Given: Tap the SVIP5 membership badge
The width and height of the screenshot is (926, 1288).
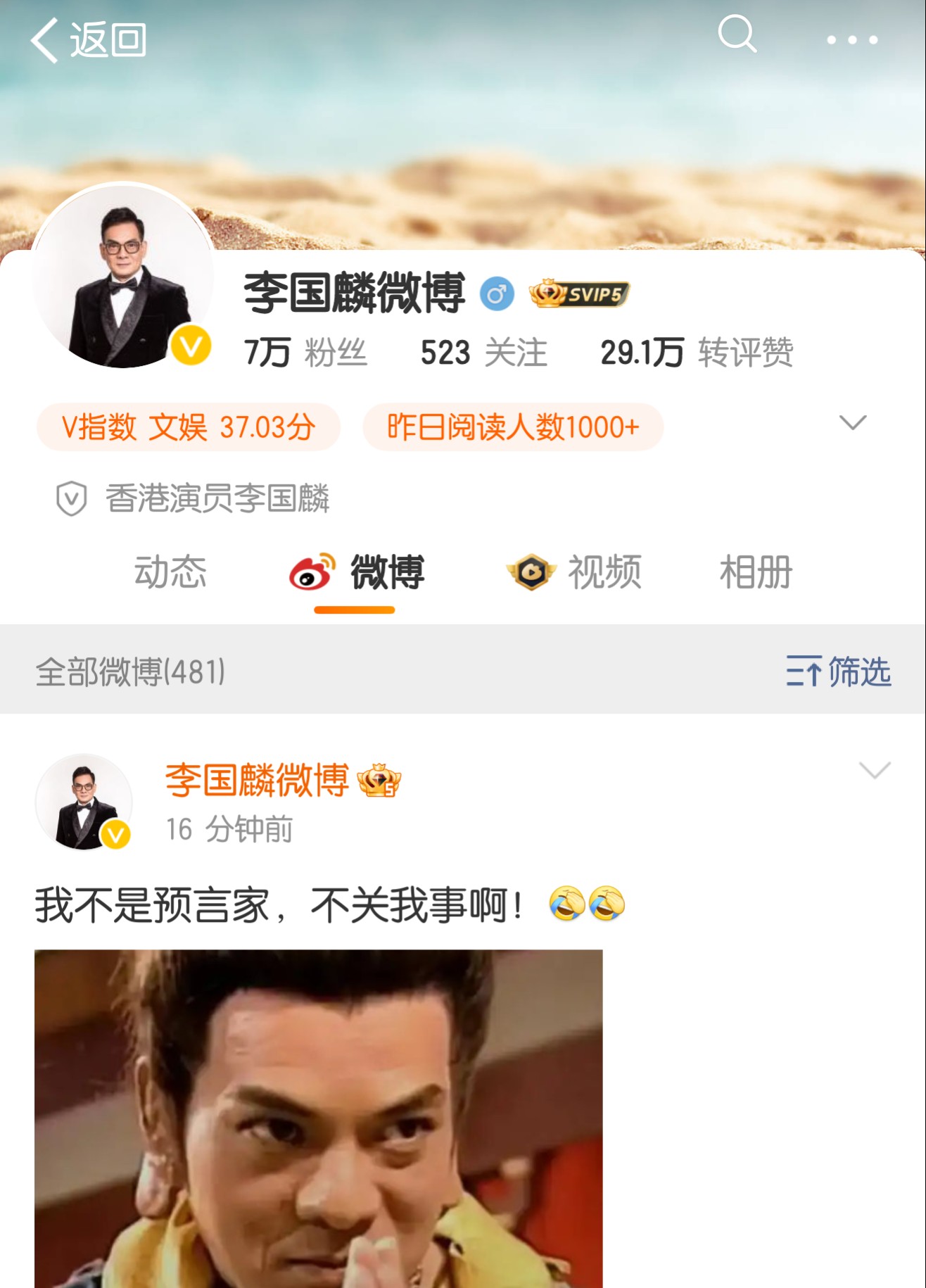Looking at the screenshot, I should (x=579, y=293).
